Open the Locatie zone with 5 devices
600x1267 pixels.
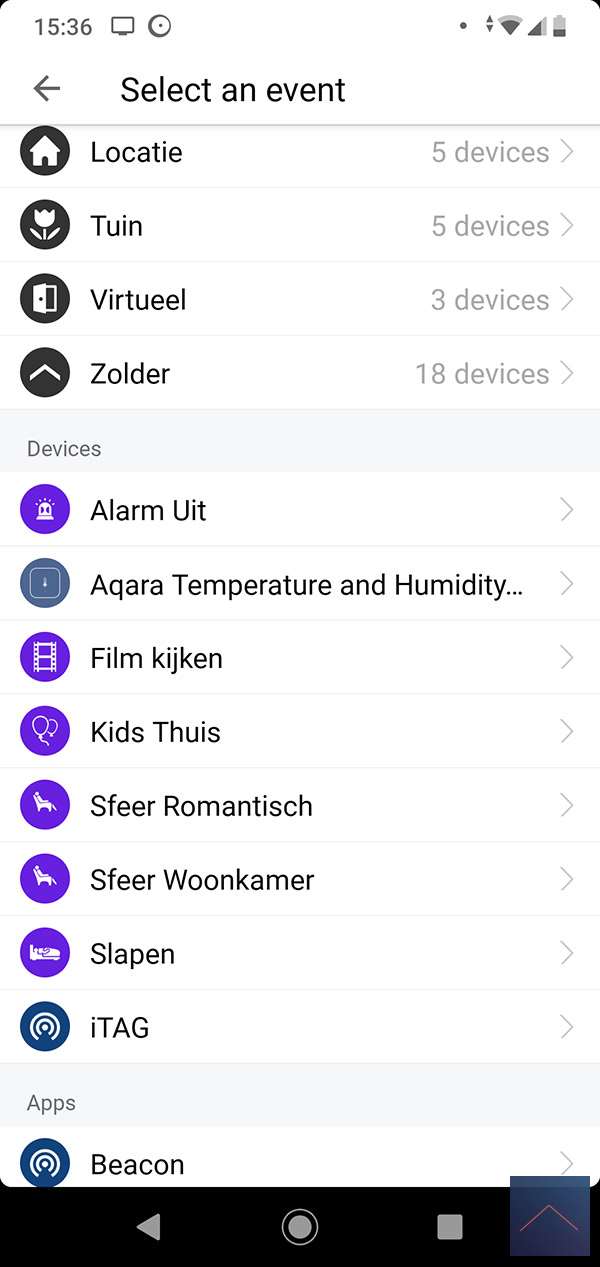pos(300,152)
